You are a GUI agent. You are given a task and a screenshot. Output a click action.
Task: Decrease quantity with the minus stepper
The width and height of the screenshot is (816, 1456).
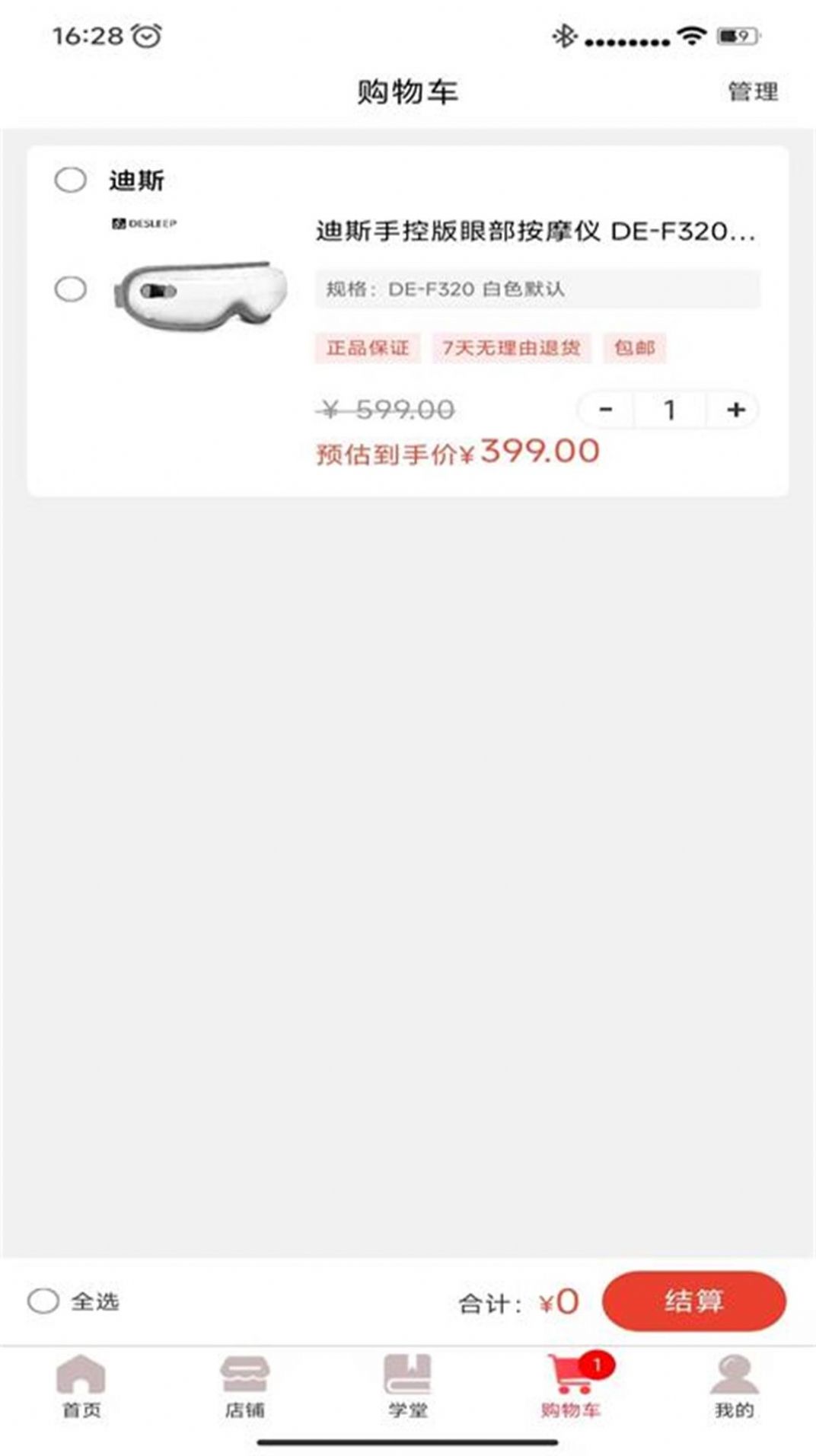tap(607, 410)
